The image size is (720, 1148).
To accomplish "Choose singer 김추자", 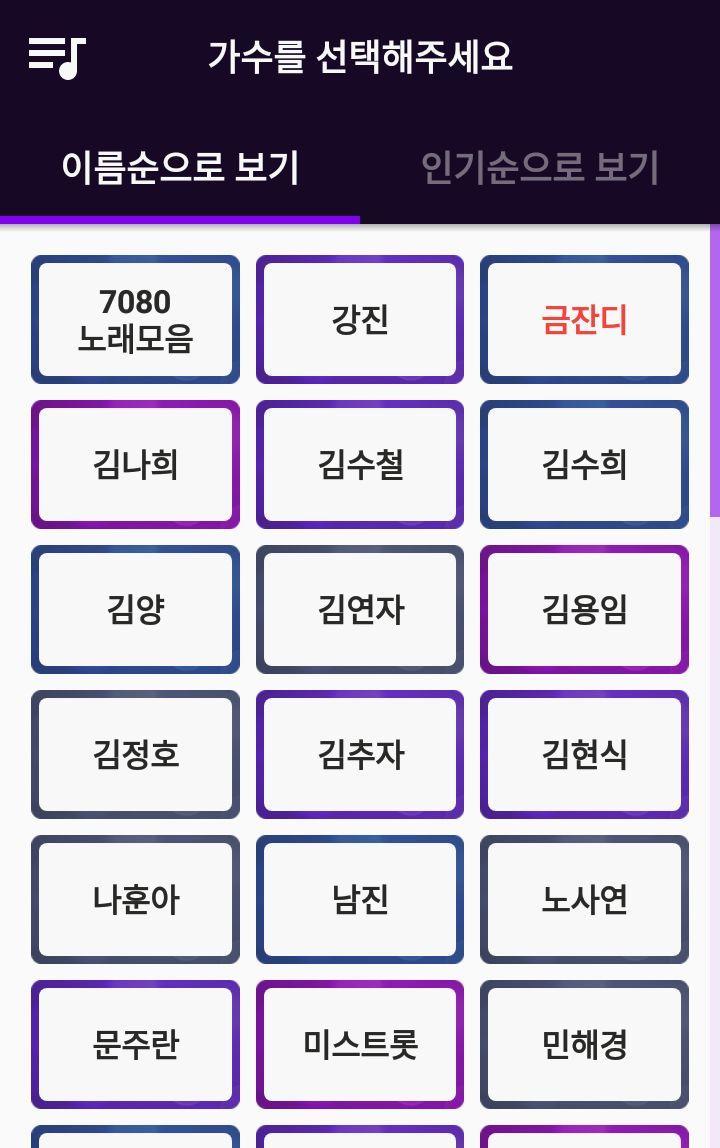I will point(360,755).
